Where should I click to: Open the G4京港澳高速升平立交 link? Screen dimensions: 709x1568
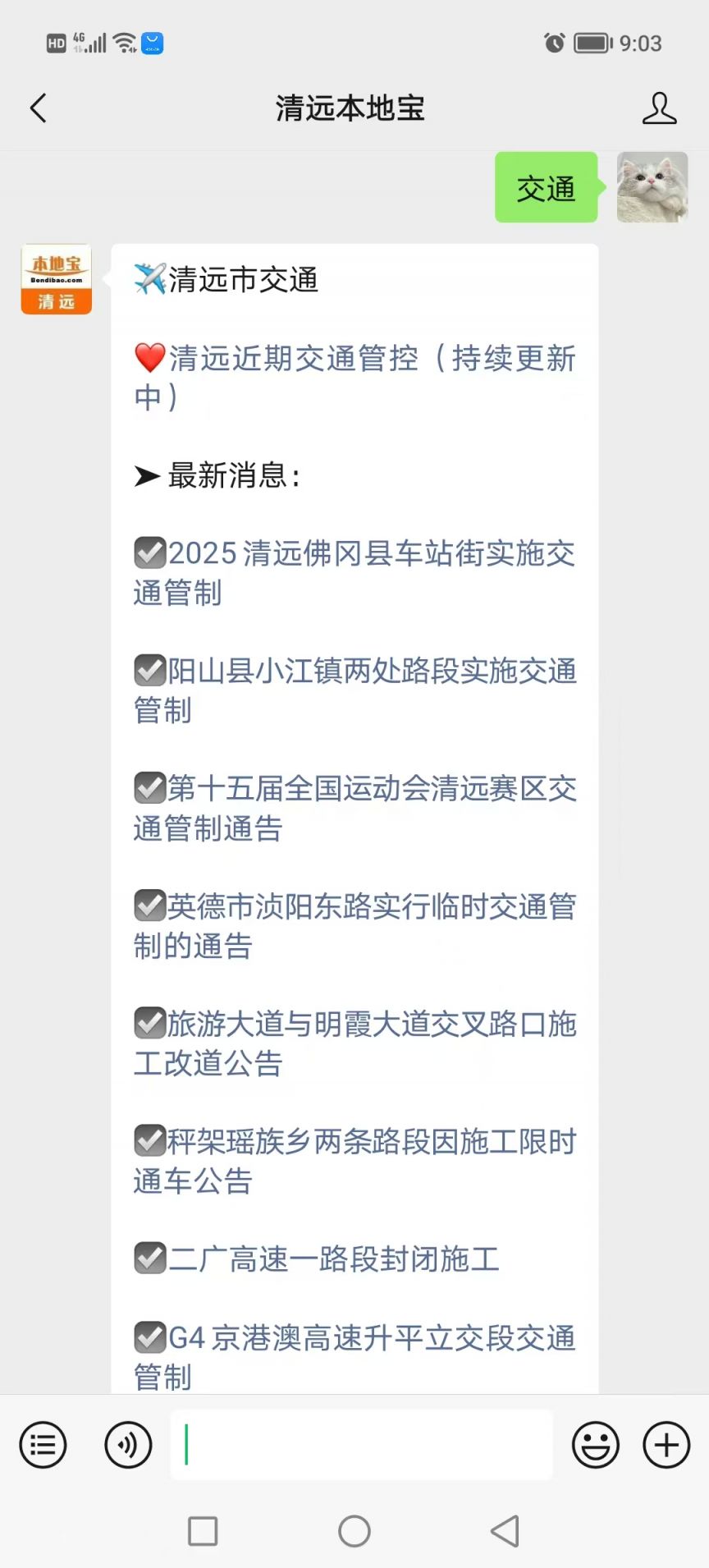355,1357
